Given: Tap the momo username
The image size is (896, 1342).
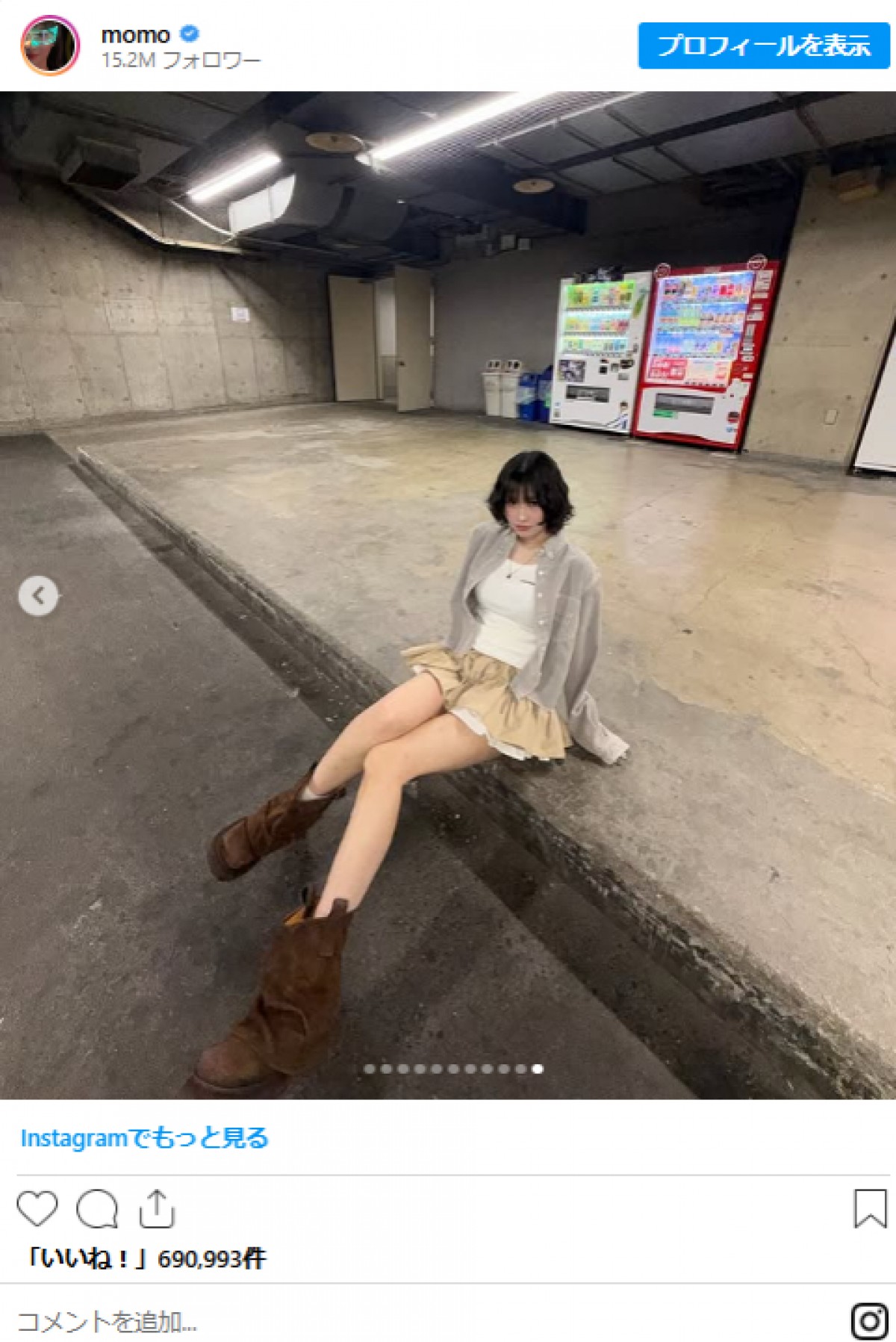Looking at the screenshot, I should click(135, 34).
